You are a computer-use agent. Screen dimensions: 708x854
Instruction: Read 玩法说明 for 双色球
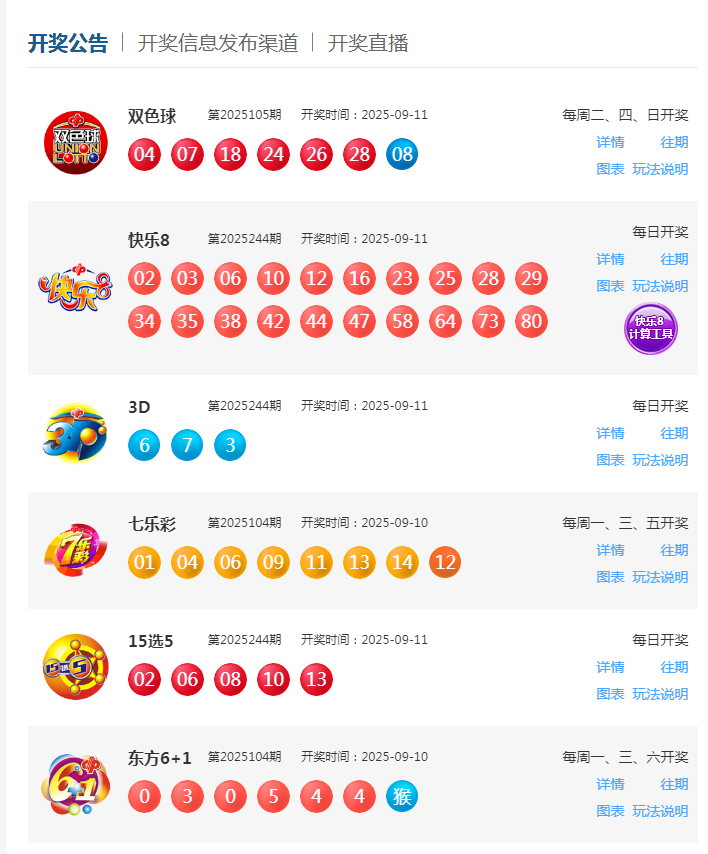(x=660, y=169)
